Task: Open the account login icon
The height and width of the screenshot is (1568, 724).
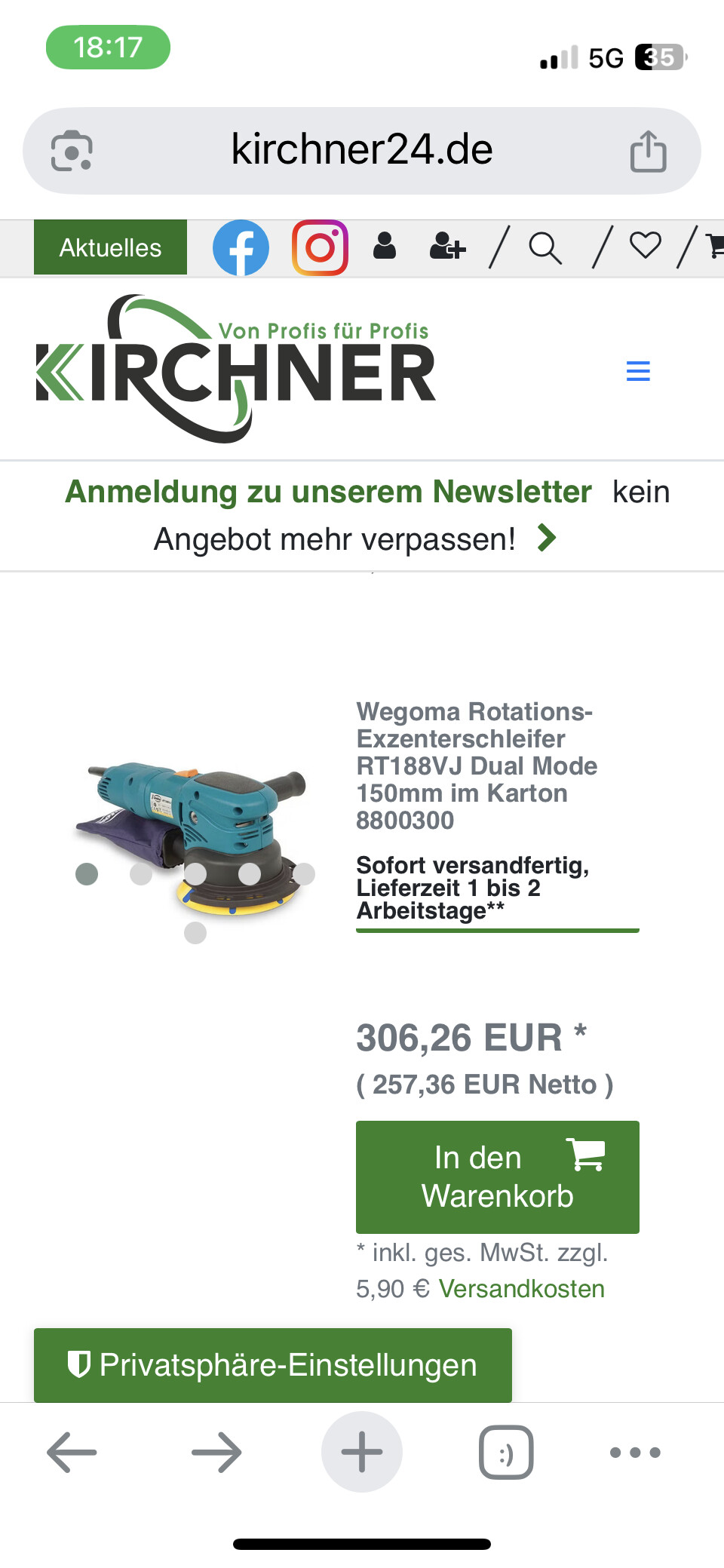Action: 385,246
